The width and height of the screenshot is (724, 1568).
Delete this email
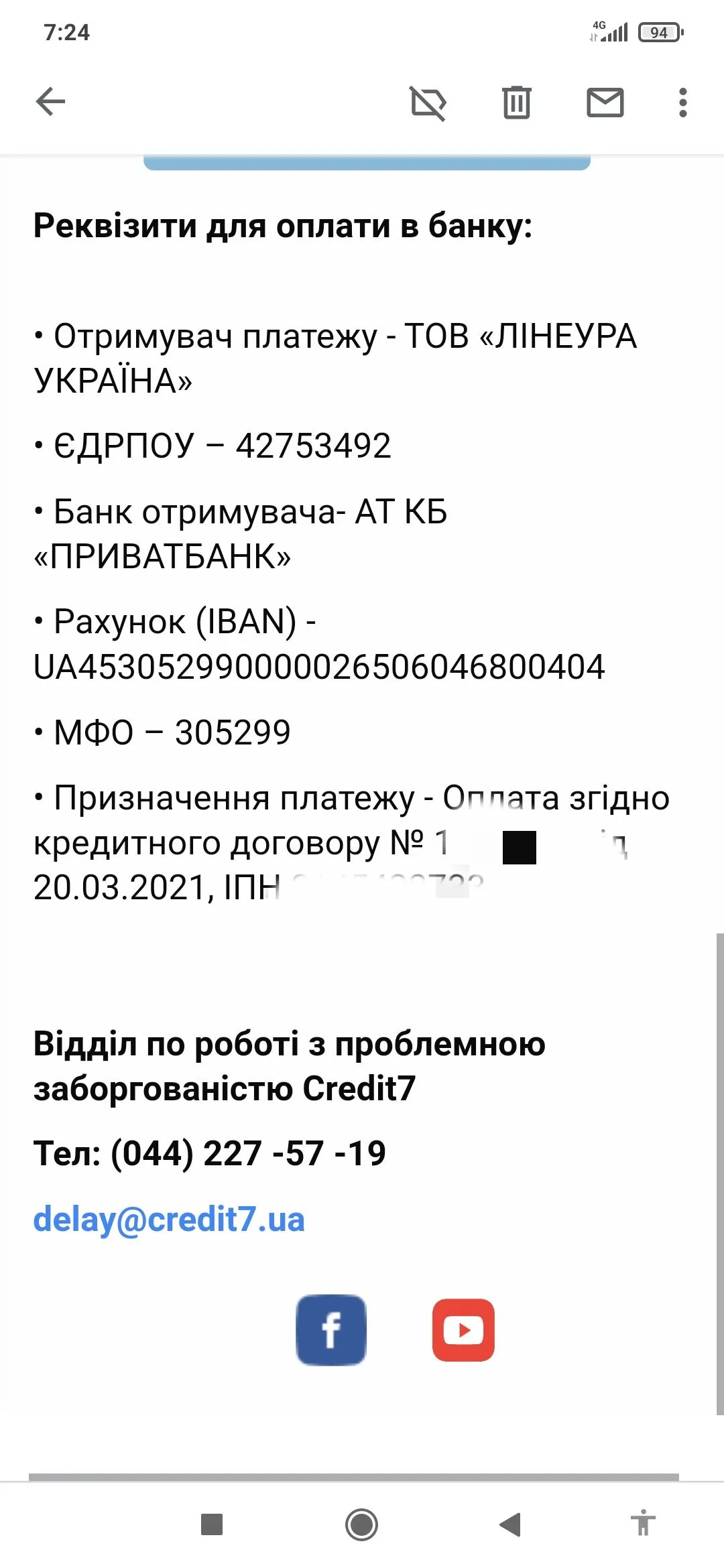516,103
